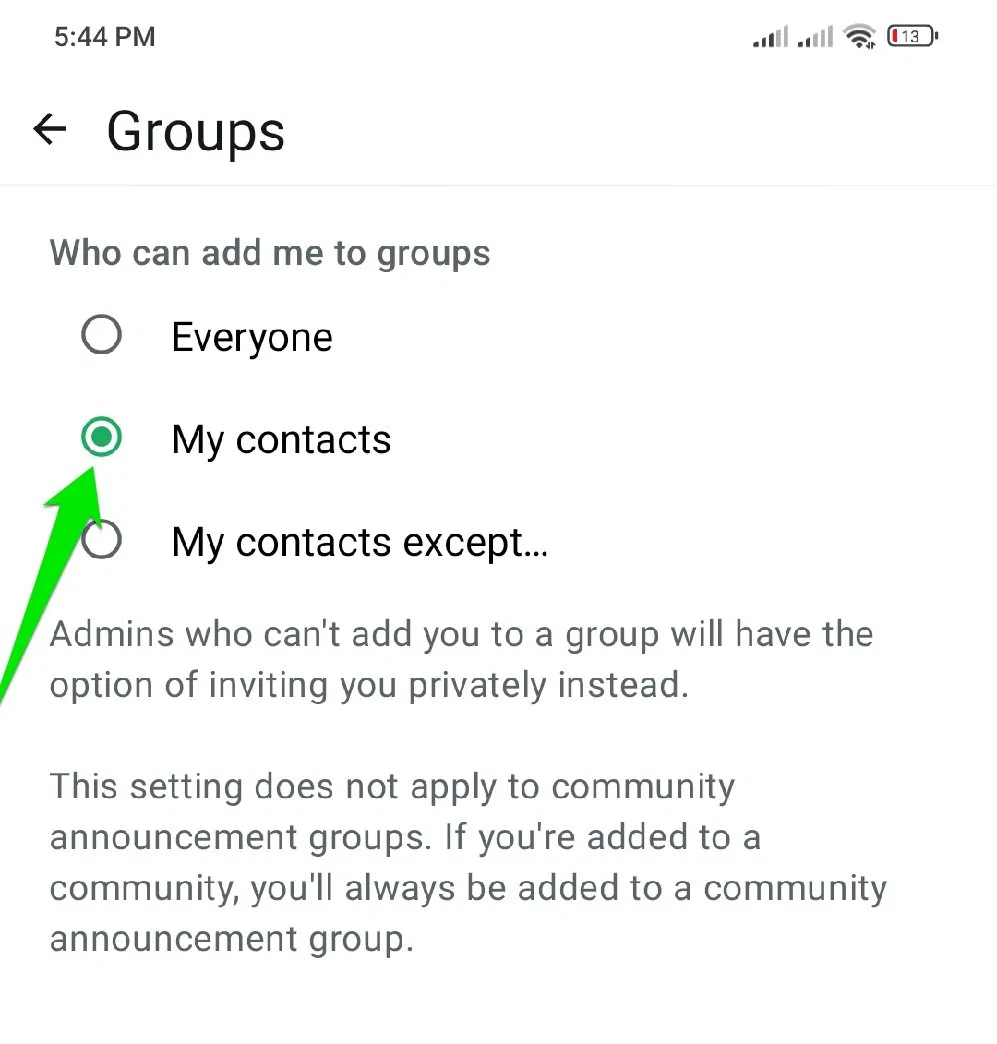
Task: Expand the Everyone option details
Action: click(x=251, y=336)
